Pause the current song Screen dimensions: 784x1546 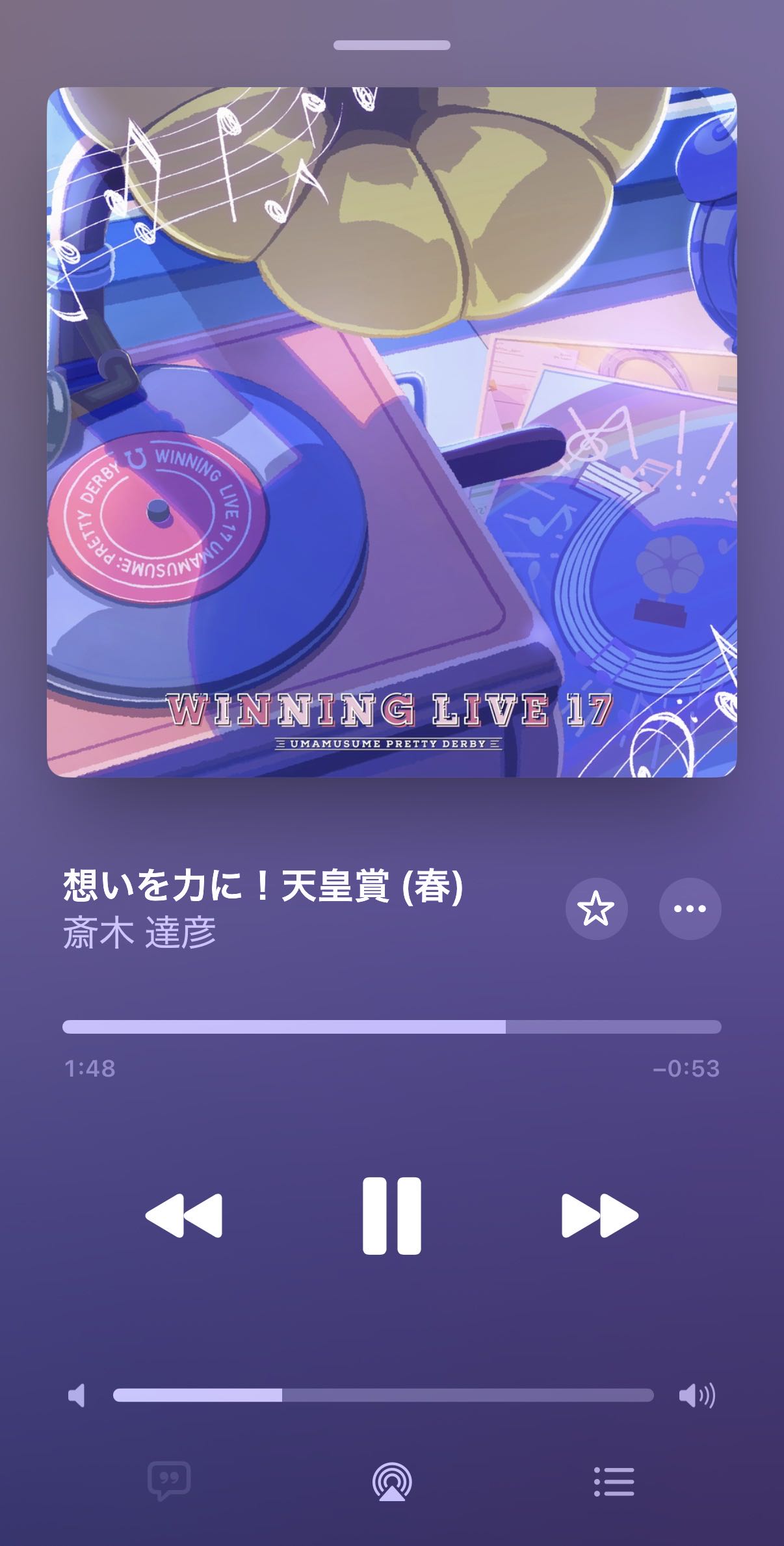(391, 1214)
